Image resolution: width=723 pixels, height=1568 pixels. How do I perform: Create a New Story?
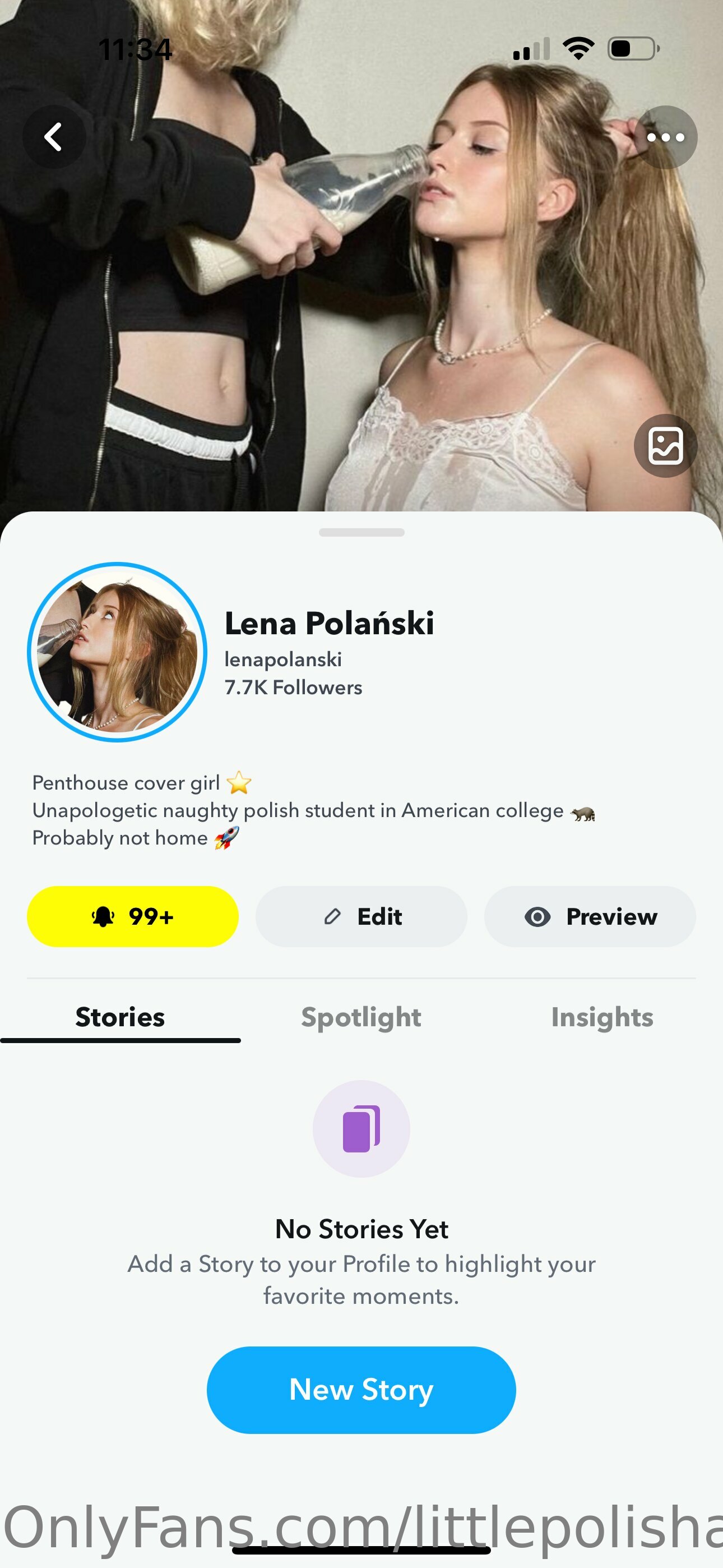pyautogui.click(x=361, y=1390)
